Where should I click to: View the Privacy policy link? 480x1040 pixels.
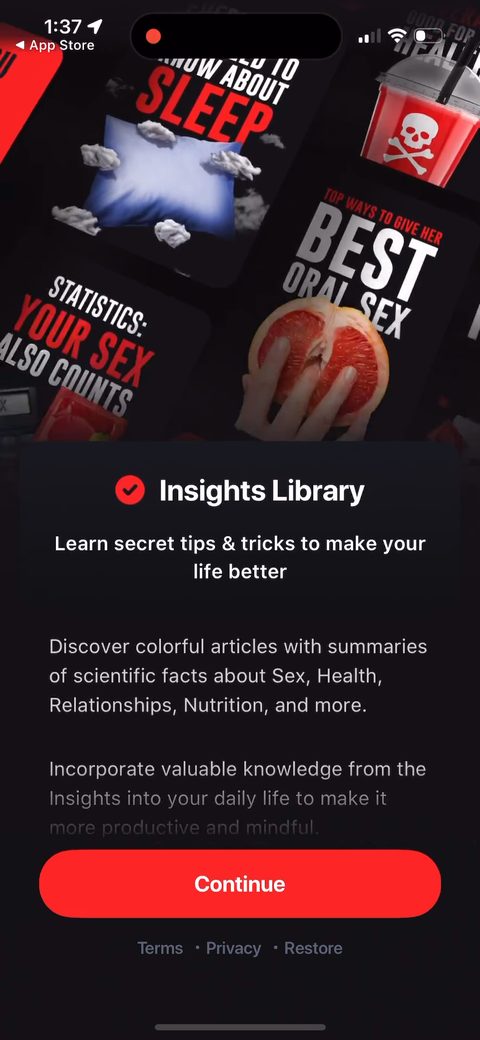pos(233,948)
